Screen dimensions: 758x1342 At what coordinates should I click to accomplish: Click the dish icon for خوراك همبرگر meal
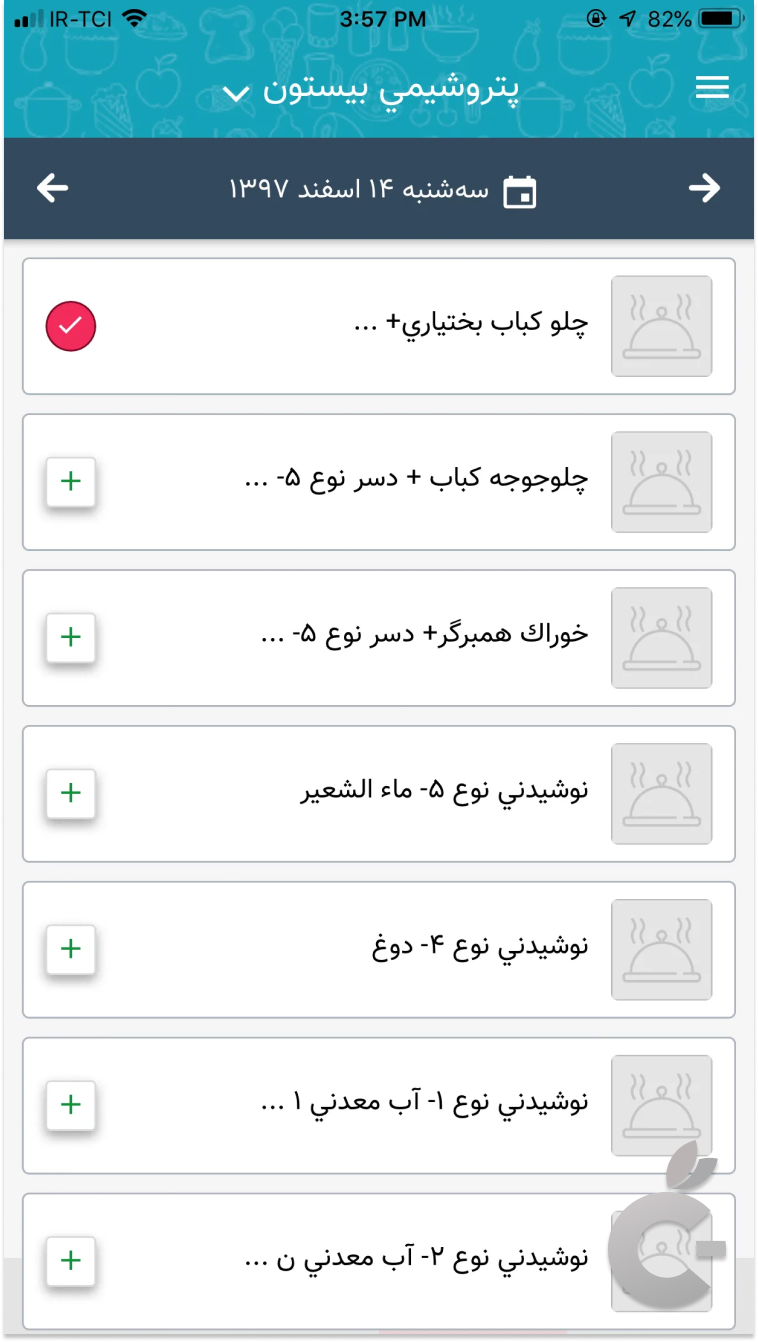(661, 637)
